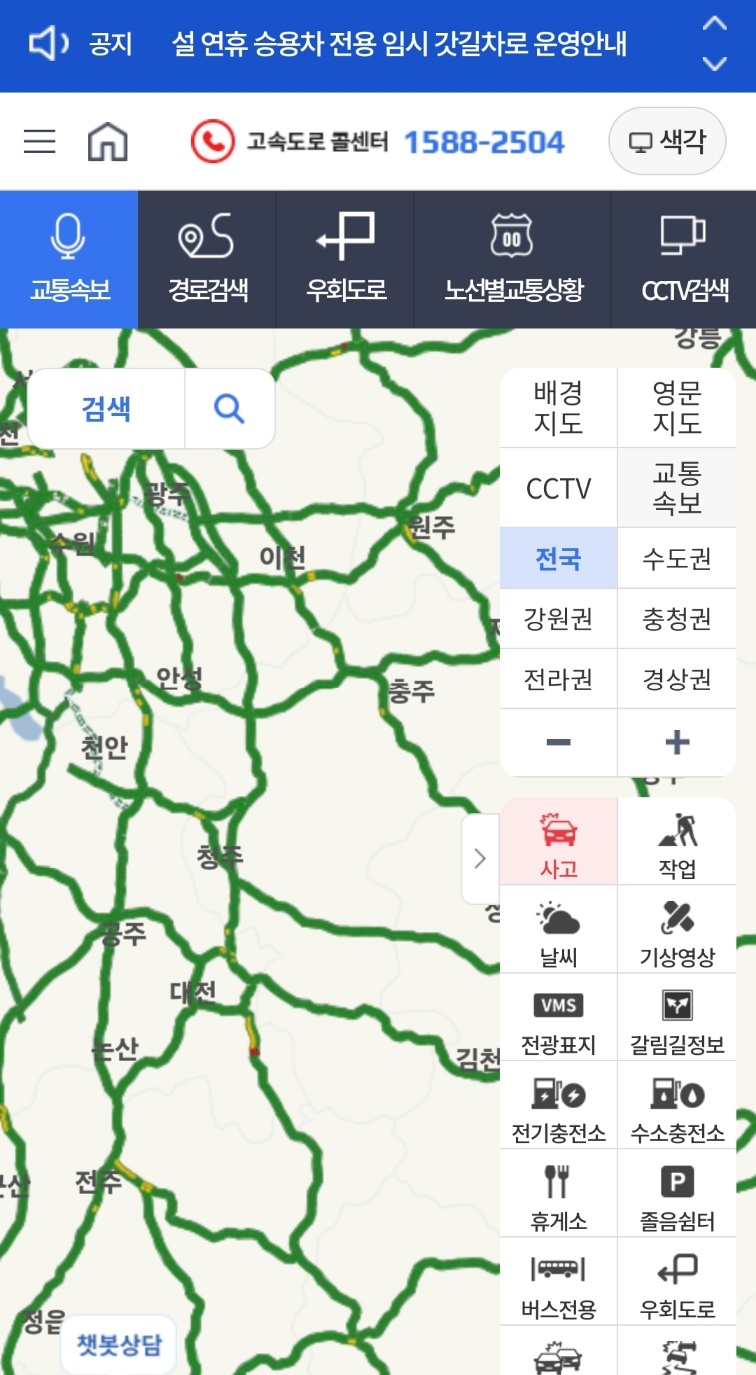Display 전기충전소 EV charging stations
Screen dimensions: 756x1375
pyautogui.click(x=558, y=1105)
